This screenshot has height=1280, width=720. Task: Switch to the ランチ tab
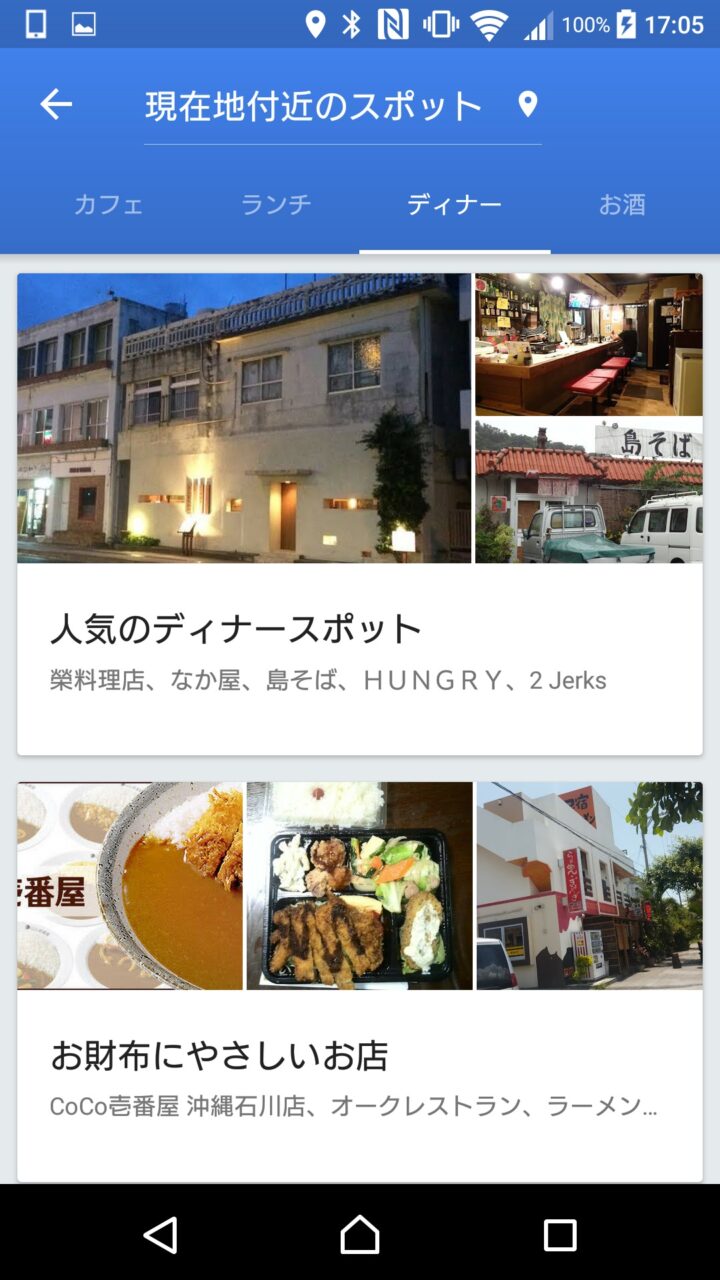(276, 205)
